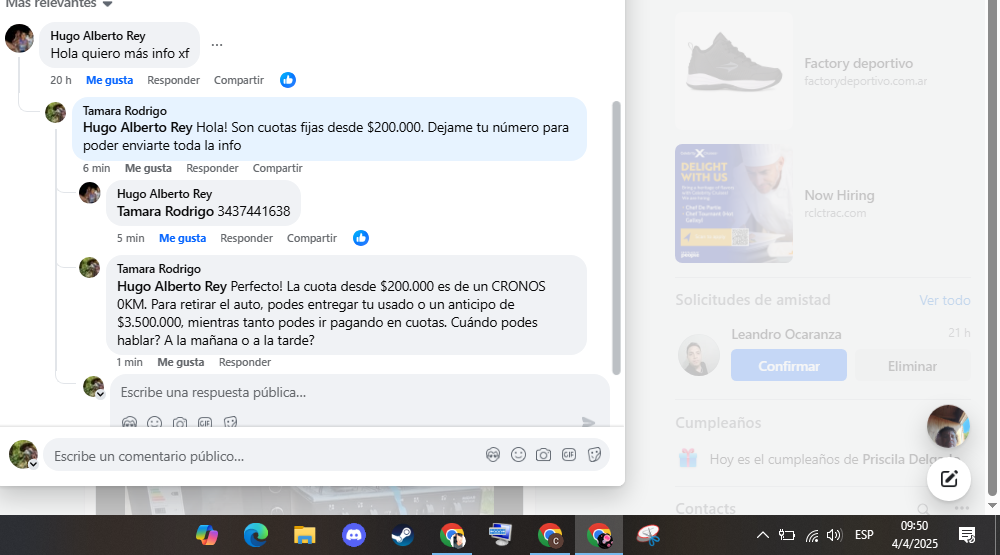Share Hugo's "Hola quiero más info" comment
This screenshot has height=555, width=1000.
tap(239, 80)
